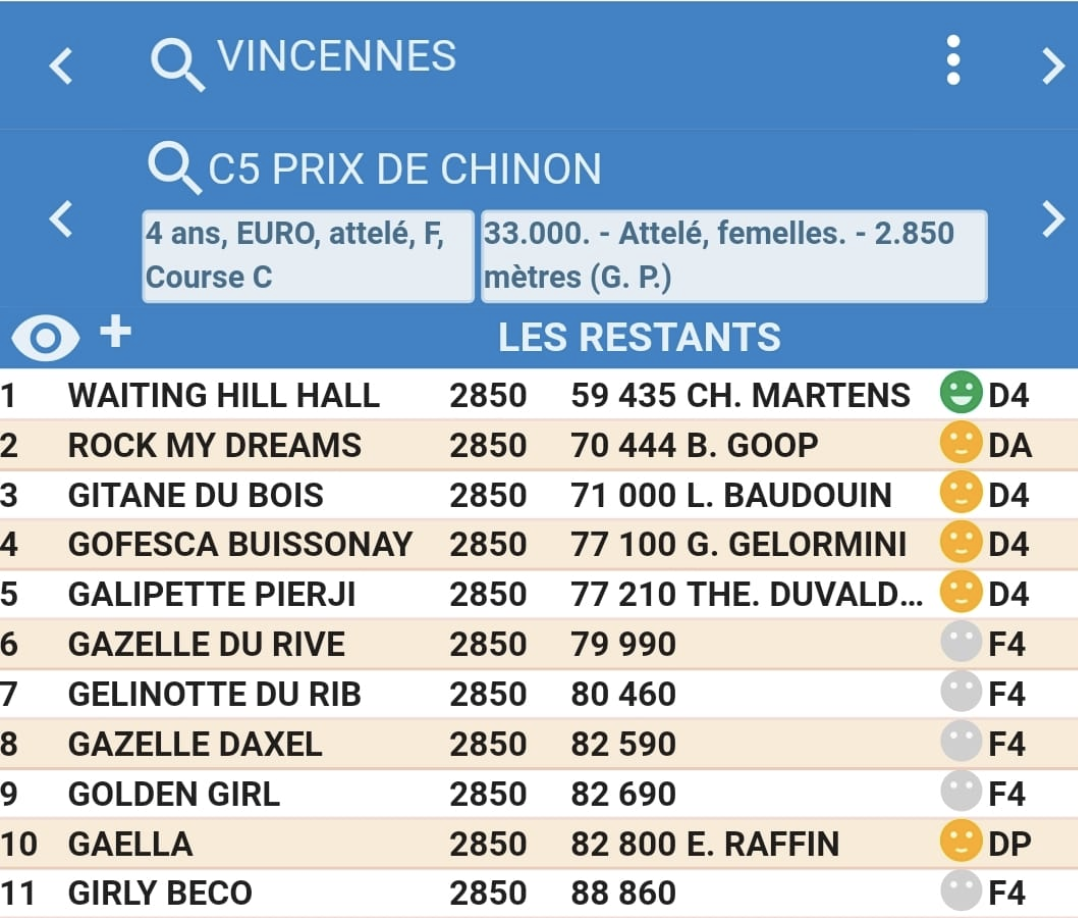Image resolution: width=1078 pixels, height=918 pixels.
Task: Select GOLDEN GIRL from the list
Action: (174, 794)
